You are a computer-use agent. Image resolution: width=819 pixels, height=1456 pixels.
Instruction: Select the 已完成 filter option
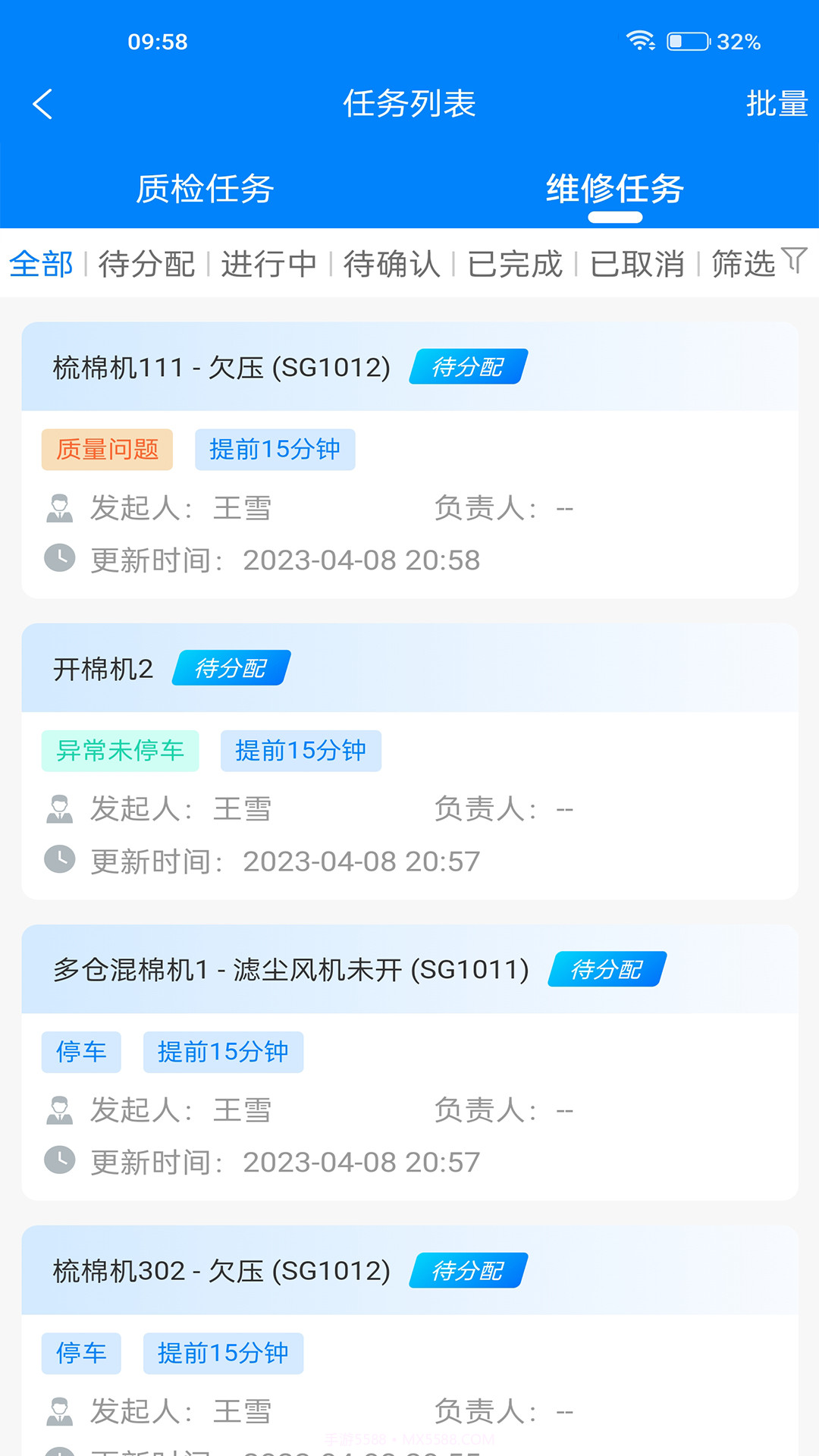coord(514,265)
